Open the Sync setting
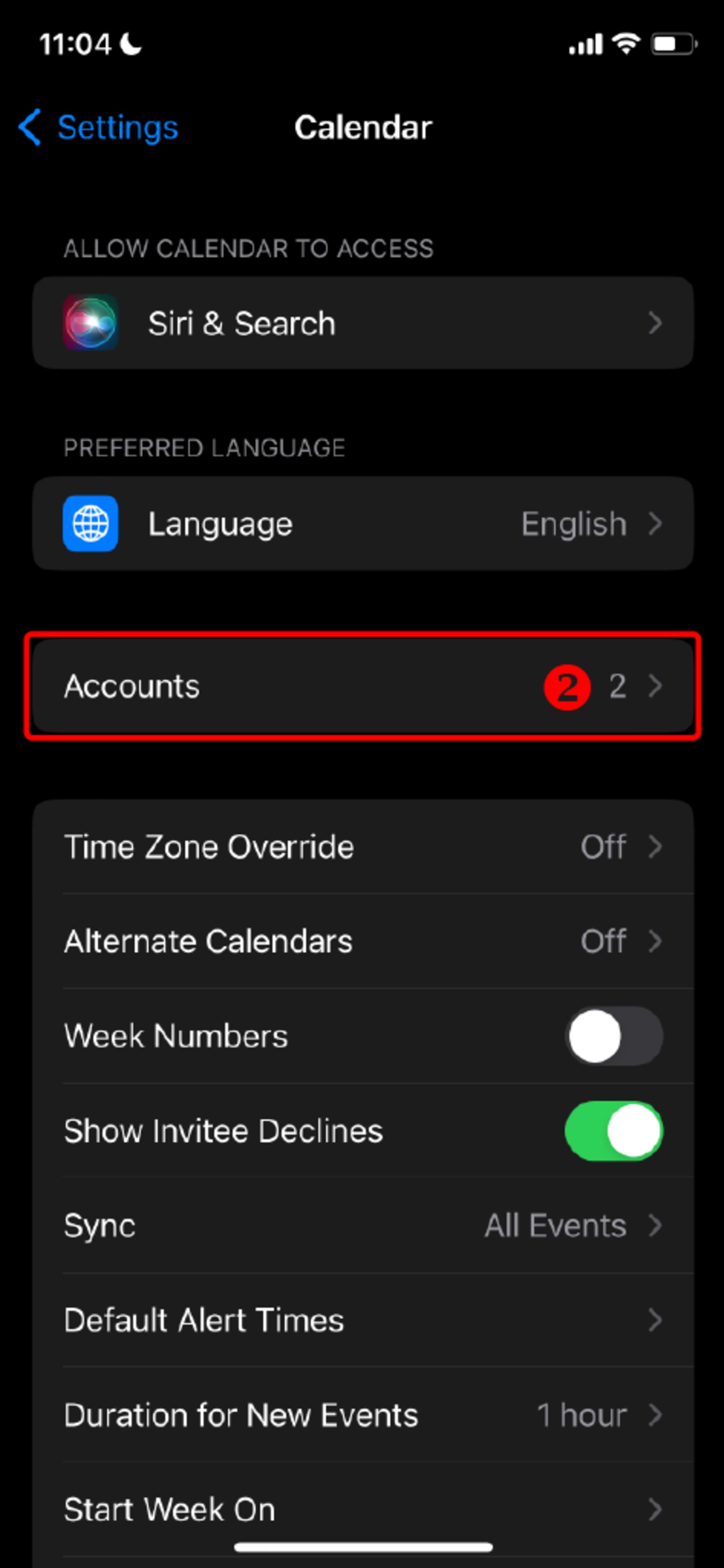The width and height of the screenshot is (724, 1568). coord(363,1225)
